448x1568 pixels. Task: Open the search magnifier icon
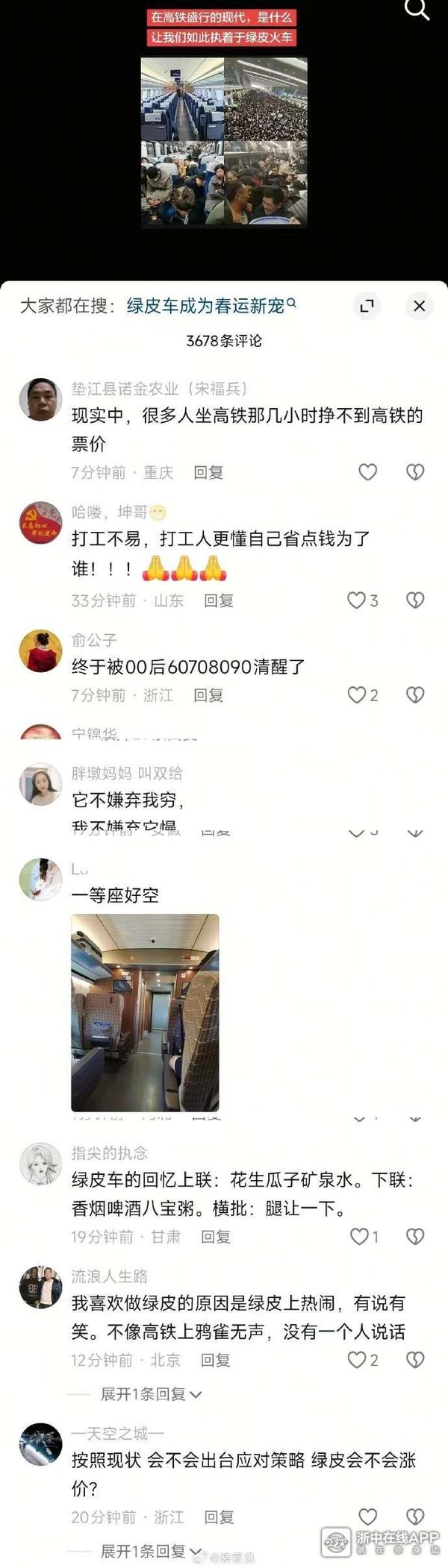[x=417, y=9]
